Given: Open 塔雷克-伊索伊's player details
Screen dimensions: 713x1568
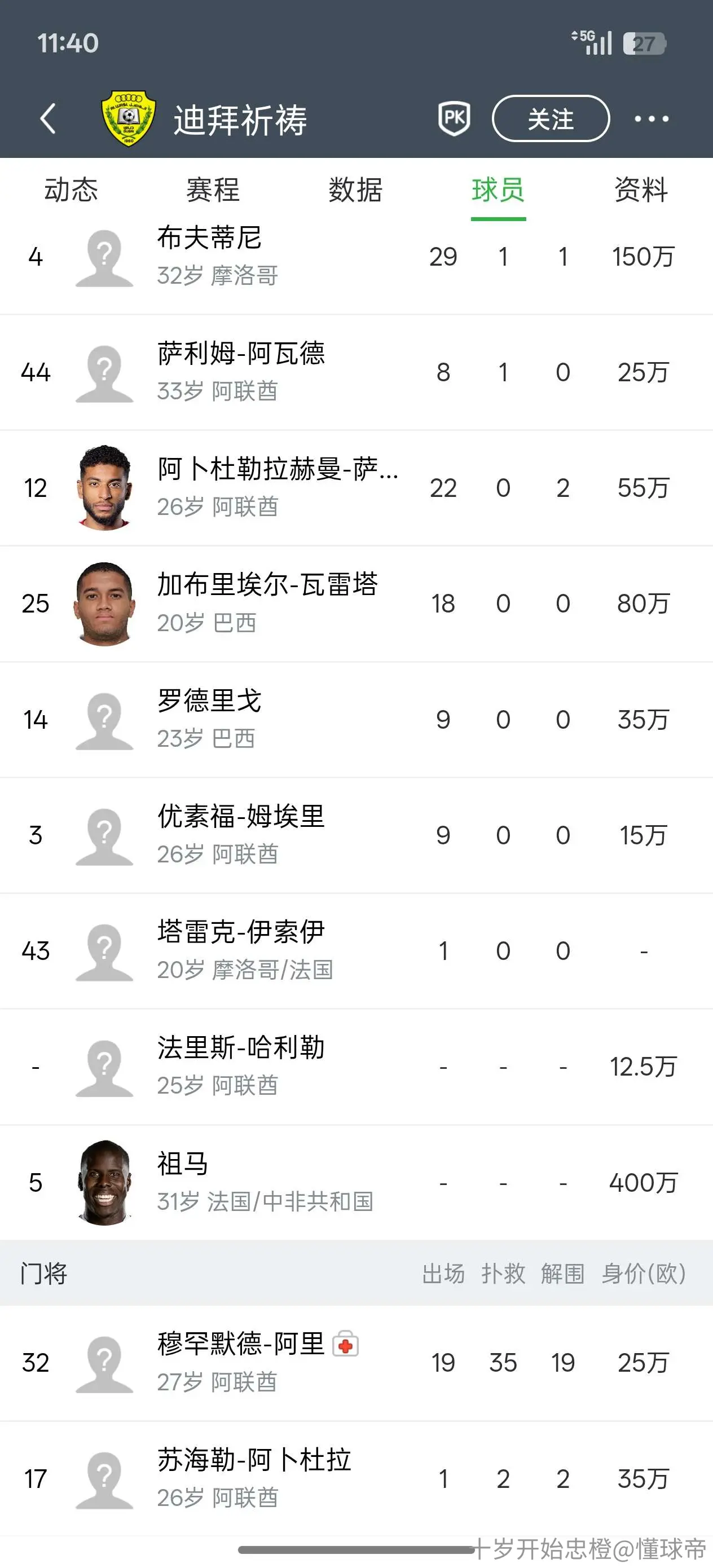Looking at the screenshot, I should [356, 951].
